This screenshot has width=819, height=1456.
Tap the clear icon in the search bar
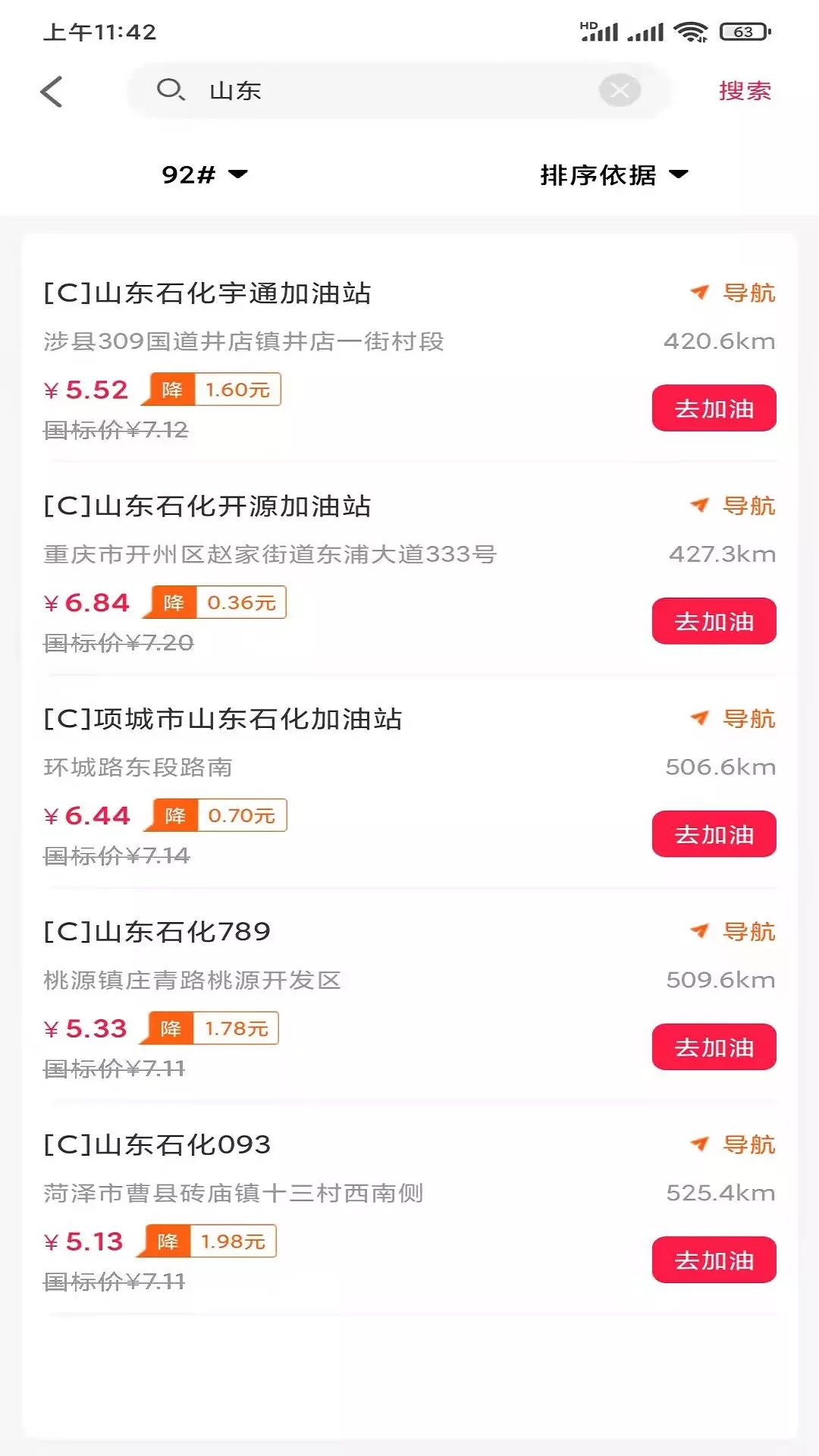point(620,90)
